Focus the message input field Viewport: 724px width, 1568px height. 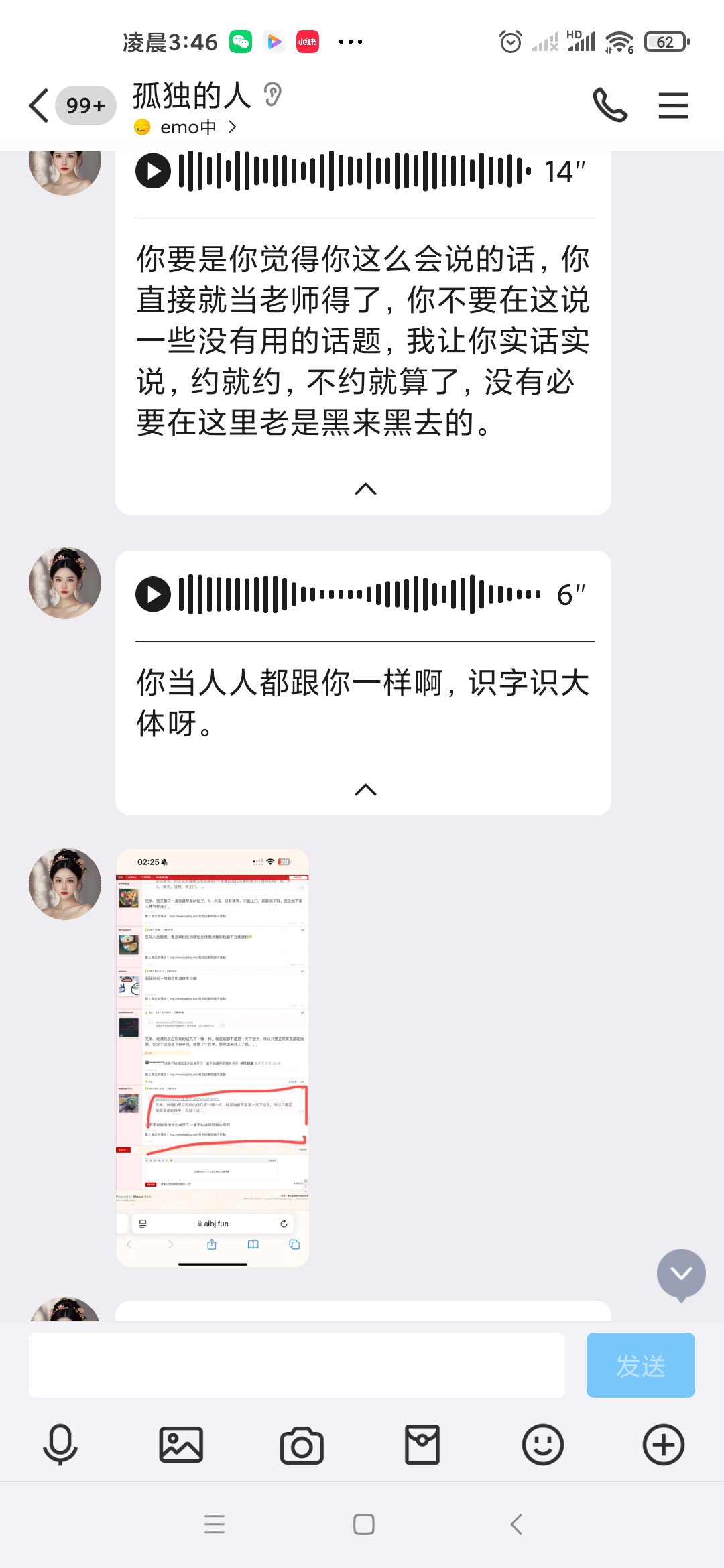296,1365
